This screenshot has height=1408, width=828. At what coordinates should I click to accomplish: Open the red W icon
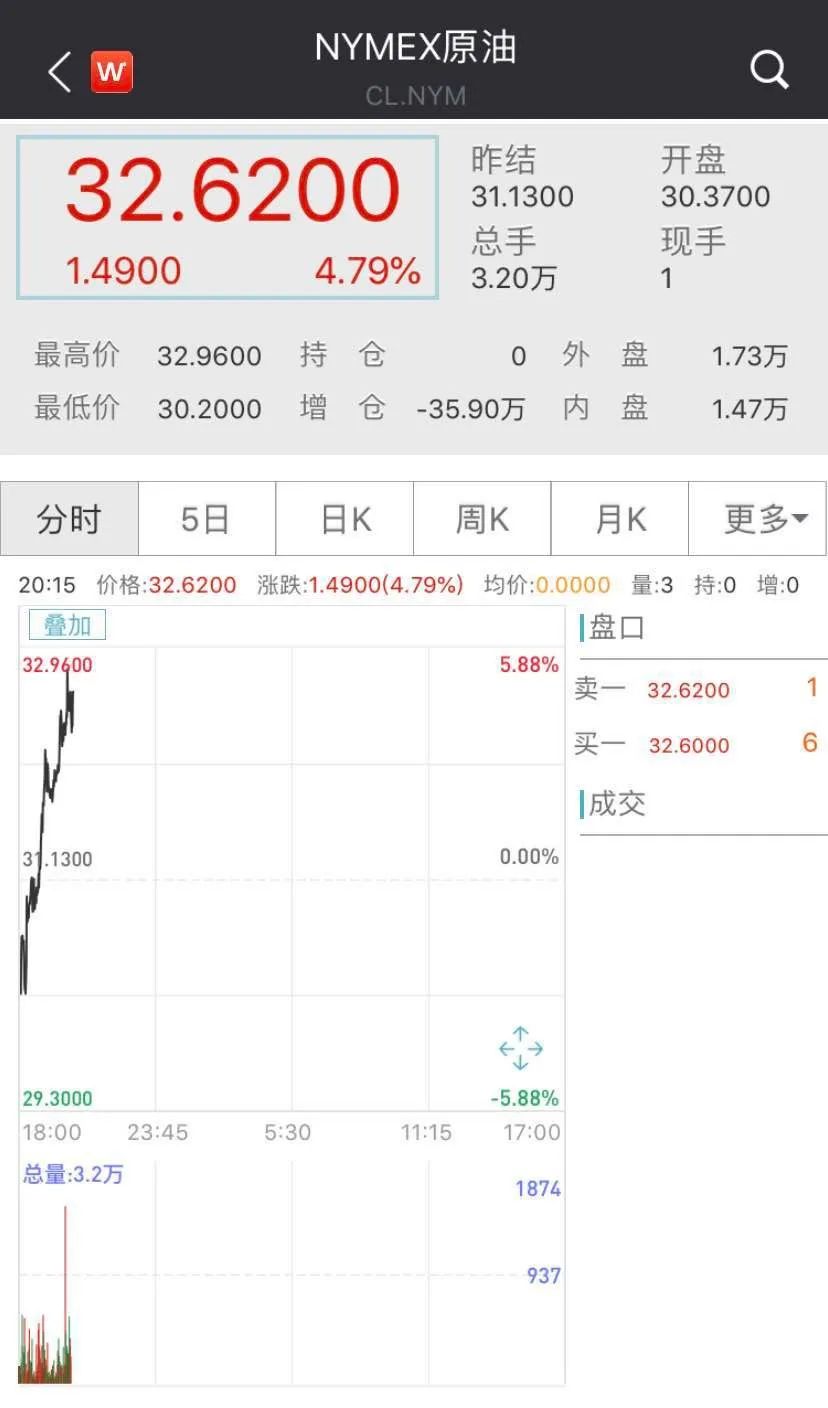(111, 72)
